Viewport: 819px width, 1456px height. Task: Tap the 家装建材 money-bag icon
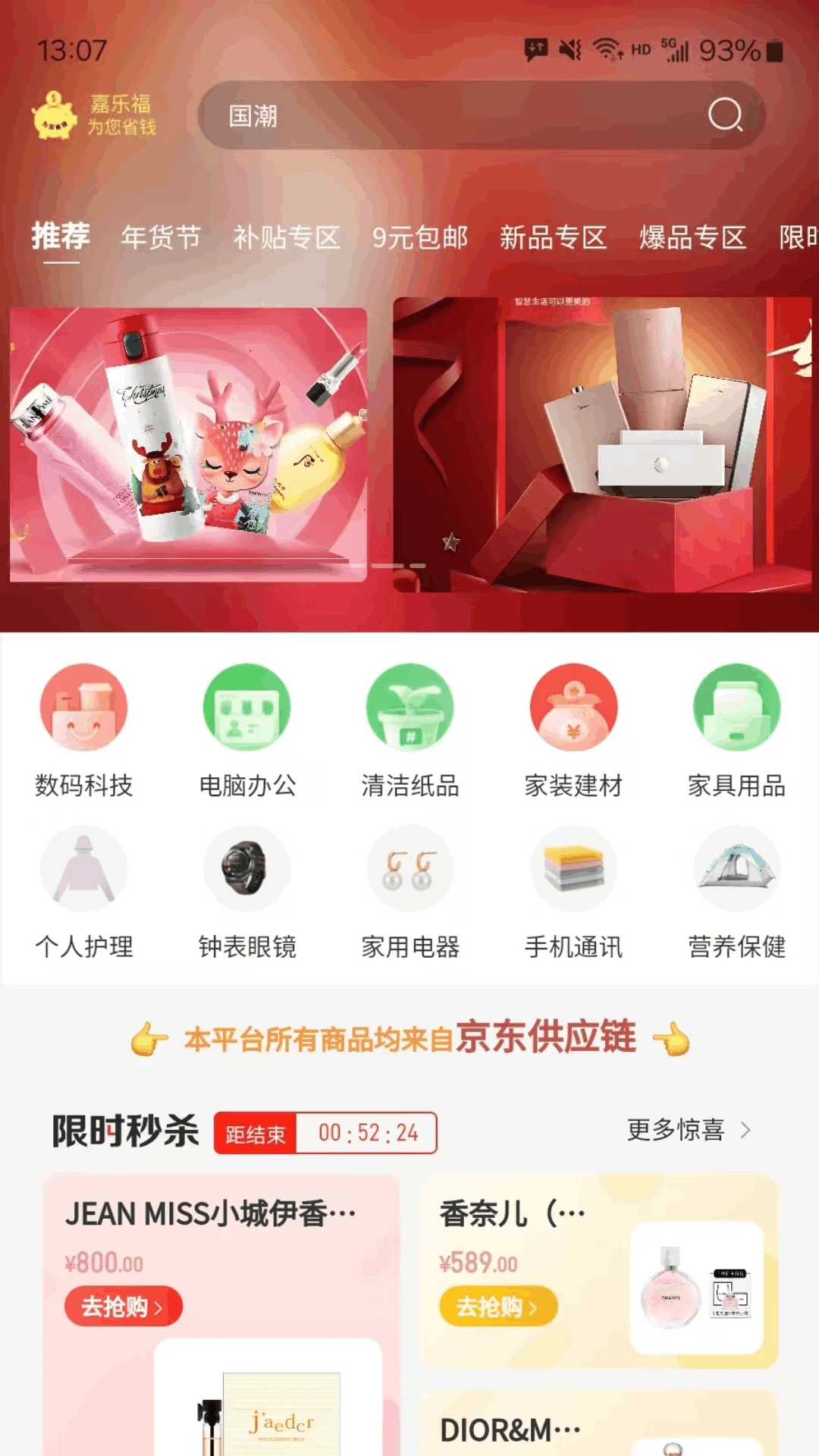[x=573, y=707]
